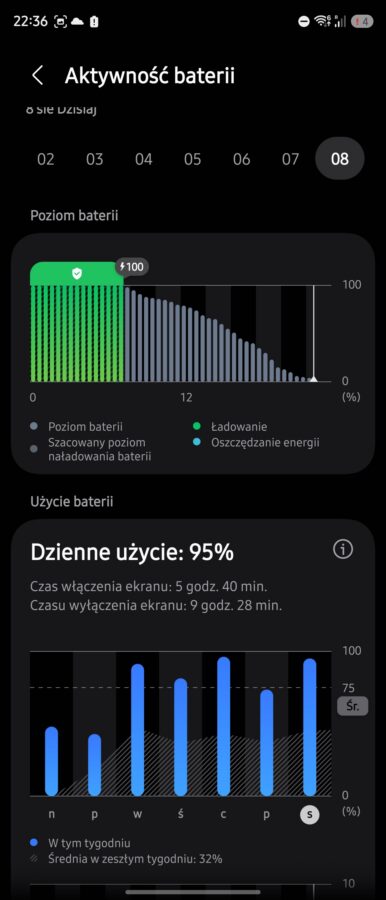
Task: Tap the bar for day 'ś' in weekly chart
Action: coord(181,737)
